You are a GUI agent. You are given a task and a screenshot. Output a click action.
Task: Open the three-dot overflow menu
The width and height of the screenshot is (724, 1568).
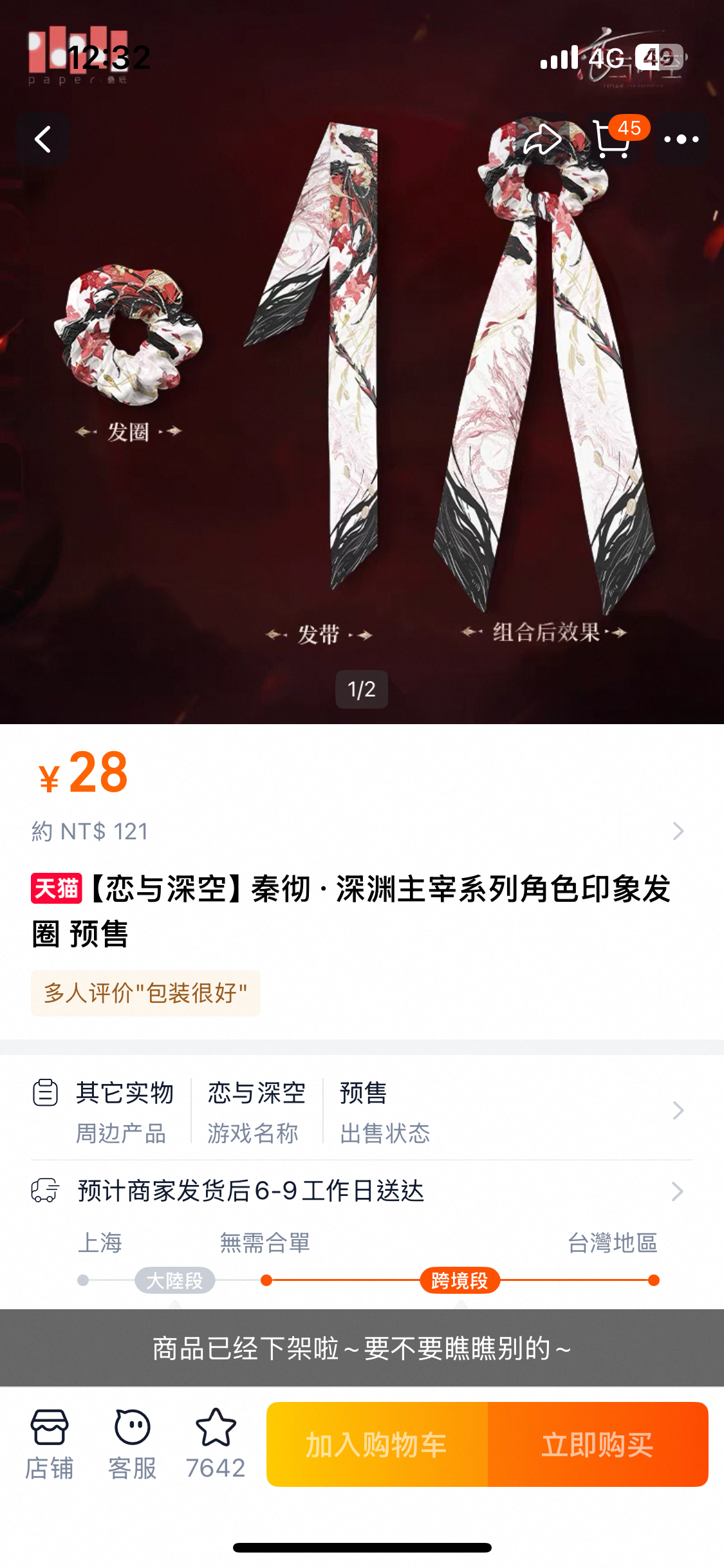point(681,139)
